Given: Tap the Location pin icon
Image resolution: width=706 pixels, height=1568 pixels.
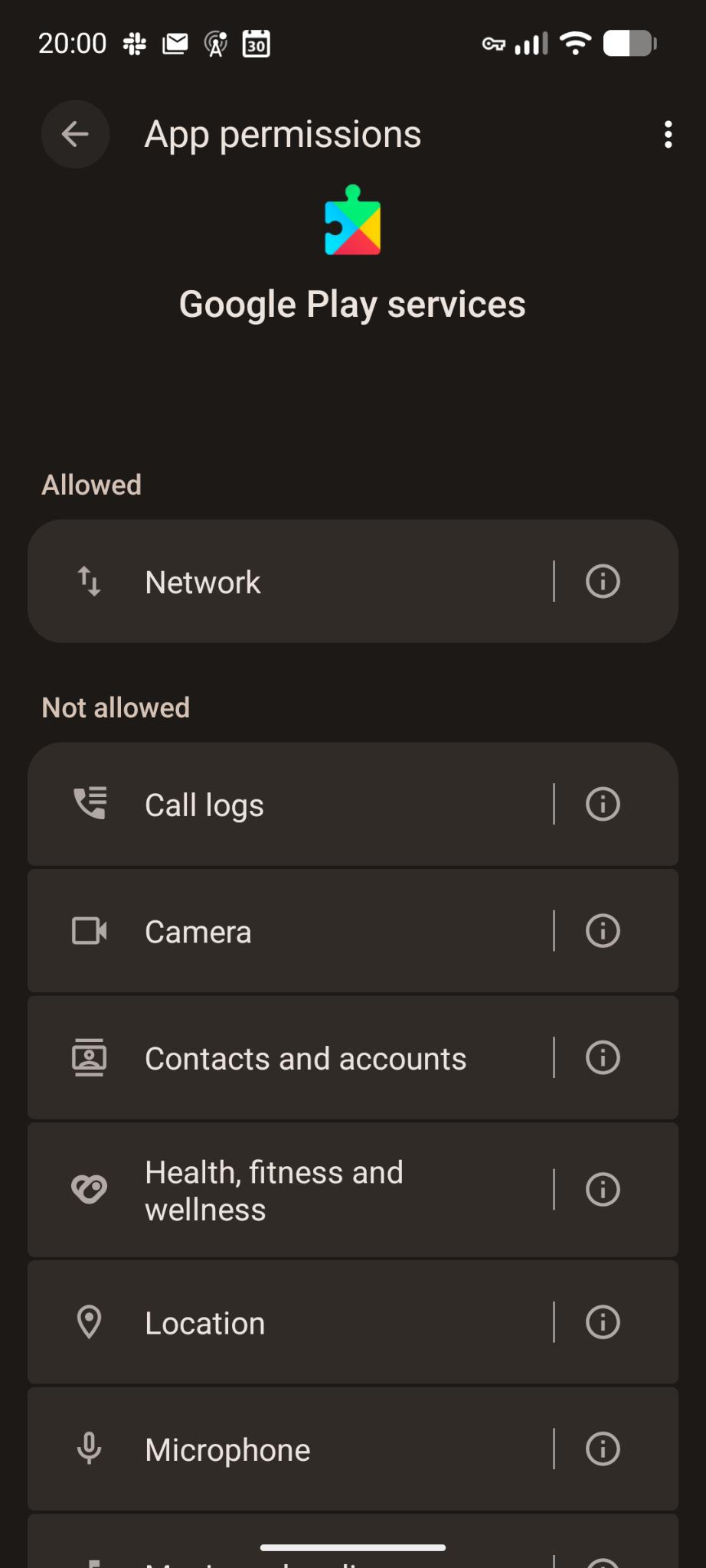Looking at the screenshot, I should (x=89, y=1322).
